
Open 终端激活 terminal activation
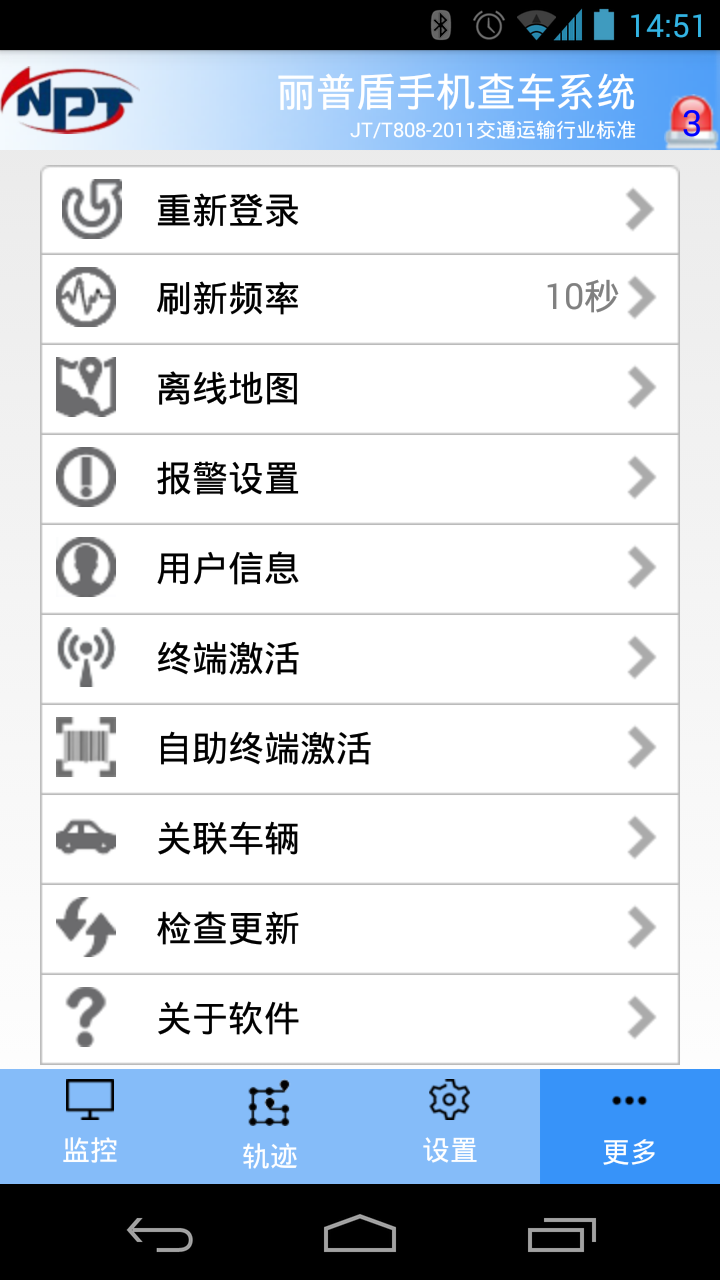coord(360,658)
